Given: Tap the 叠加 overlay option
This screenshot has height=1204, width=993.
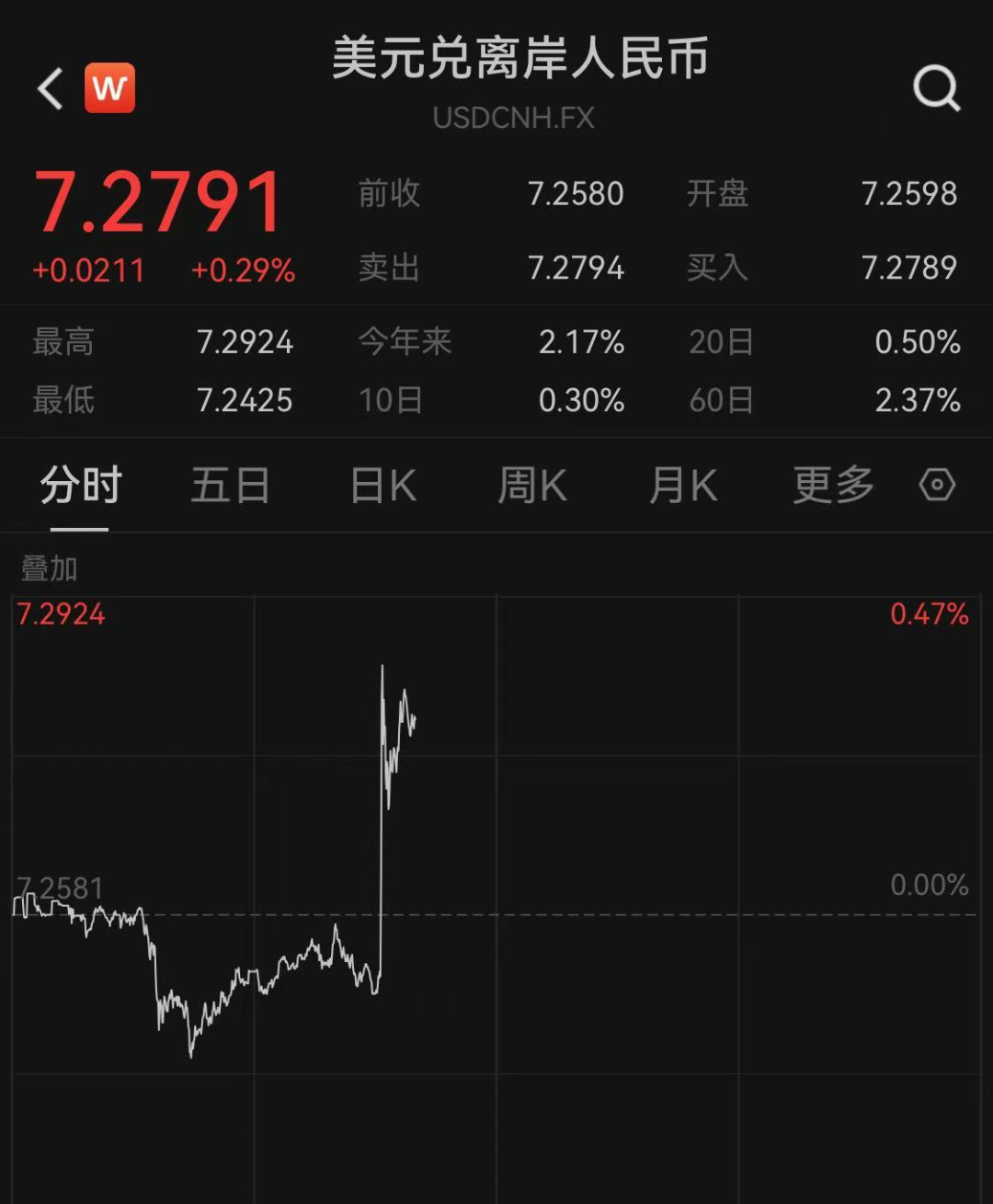Looking at the screenshot, I should (x=50, y=569).
